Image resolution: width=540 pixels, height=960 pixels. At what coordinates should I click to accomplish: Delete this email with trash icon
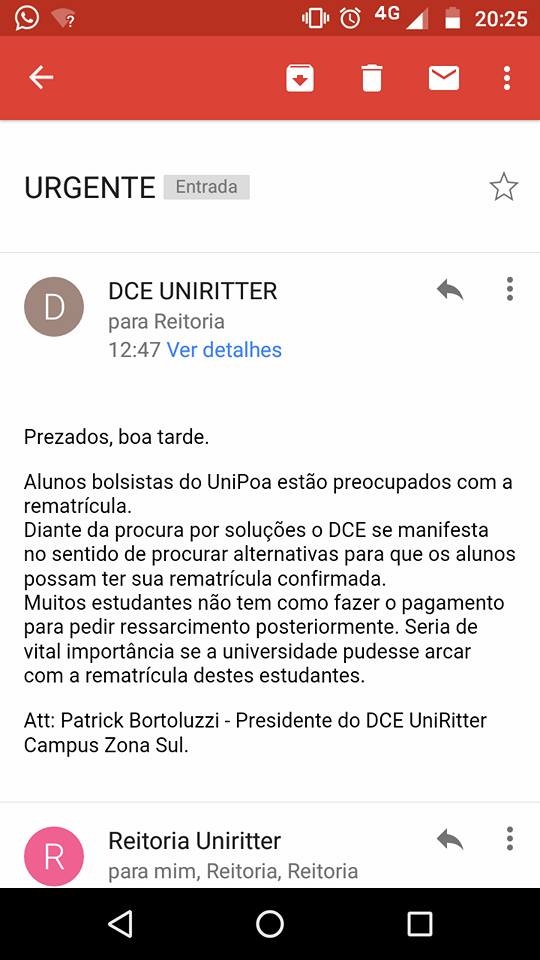coord(372,78)
